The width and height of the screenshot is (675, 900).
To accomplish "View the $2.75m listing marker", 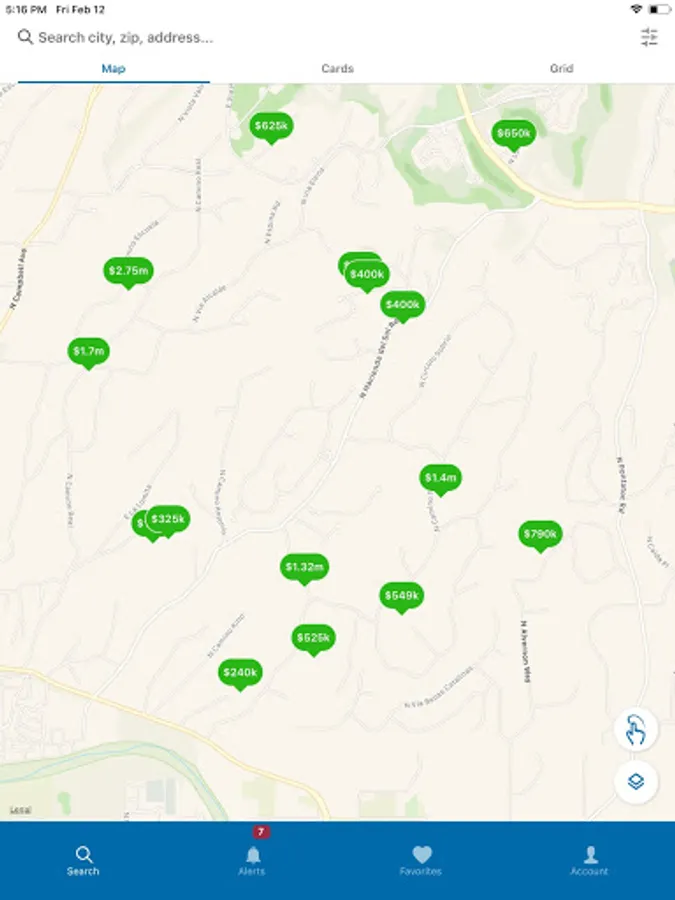I will (x=128, y=271).
